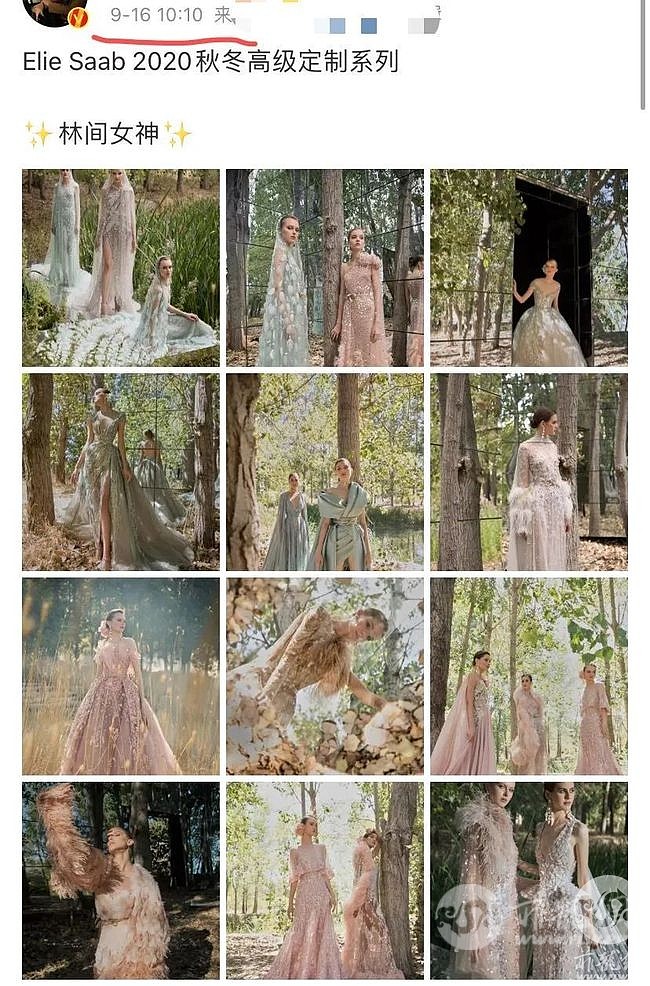Screen dimensions: 650x986
Task: View photo of model in black doorway
Action: [529, 267]
